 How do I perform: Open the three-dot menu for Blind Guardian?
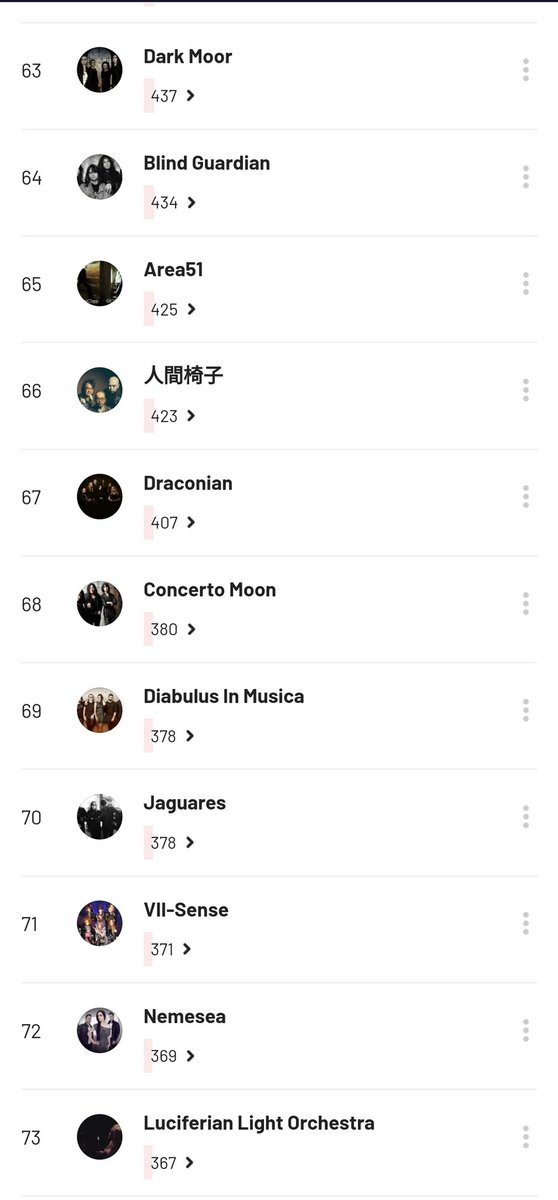tap(525, 177)
